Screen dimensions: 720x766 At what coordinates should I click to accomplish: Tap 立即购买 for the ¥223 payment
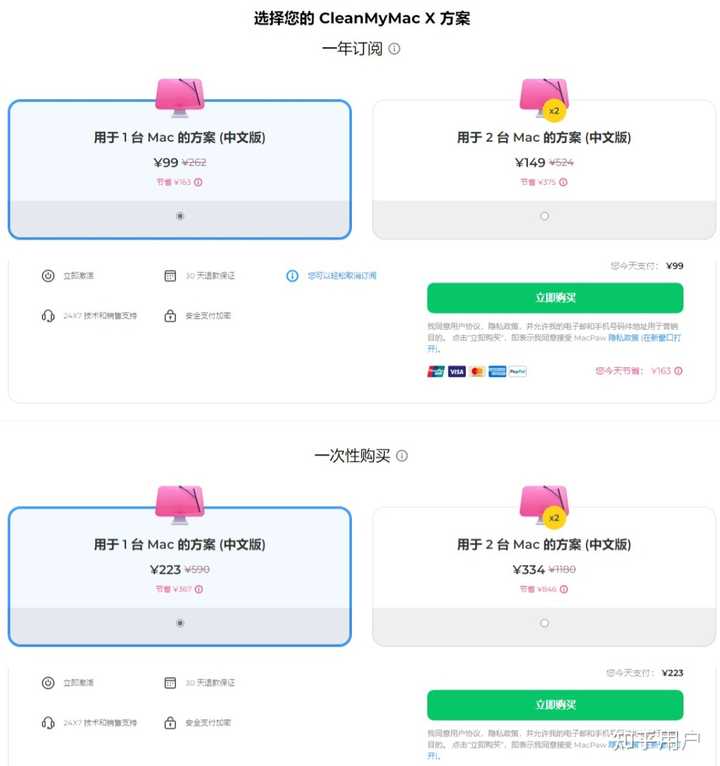555,705
